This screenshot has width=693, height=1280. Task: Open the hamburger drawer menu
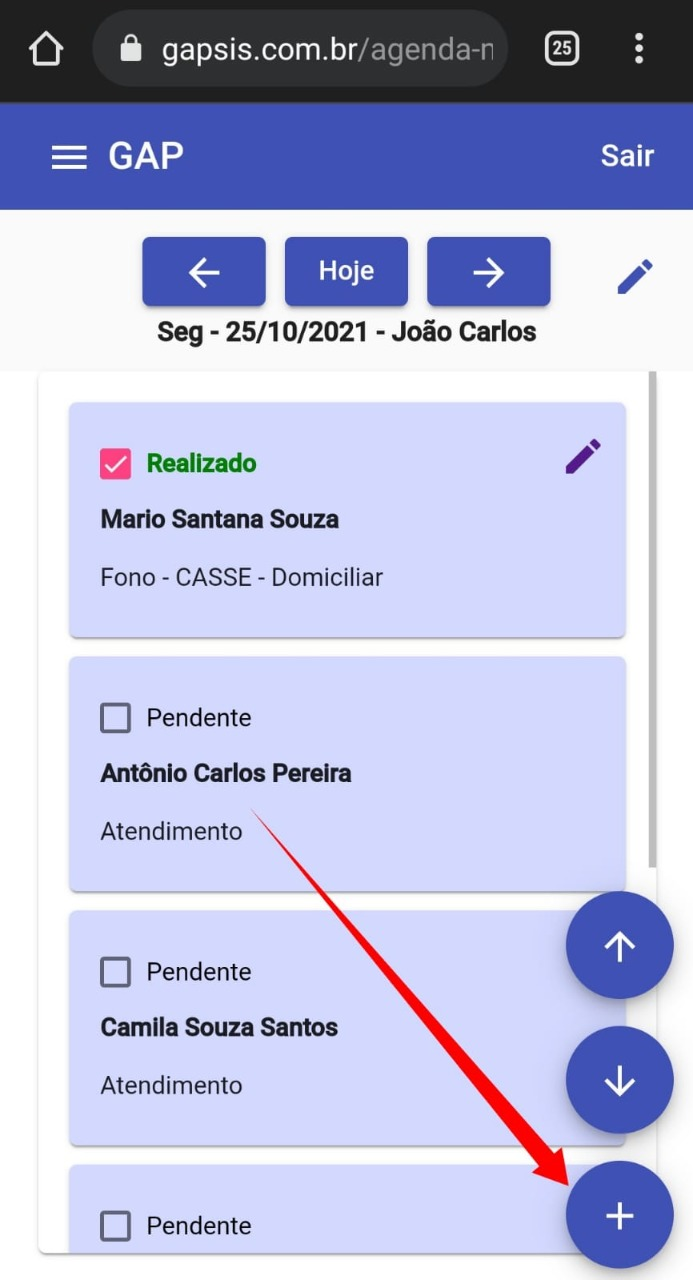pos(69,157)
